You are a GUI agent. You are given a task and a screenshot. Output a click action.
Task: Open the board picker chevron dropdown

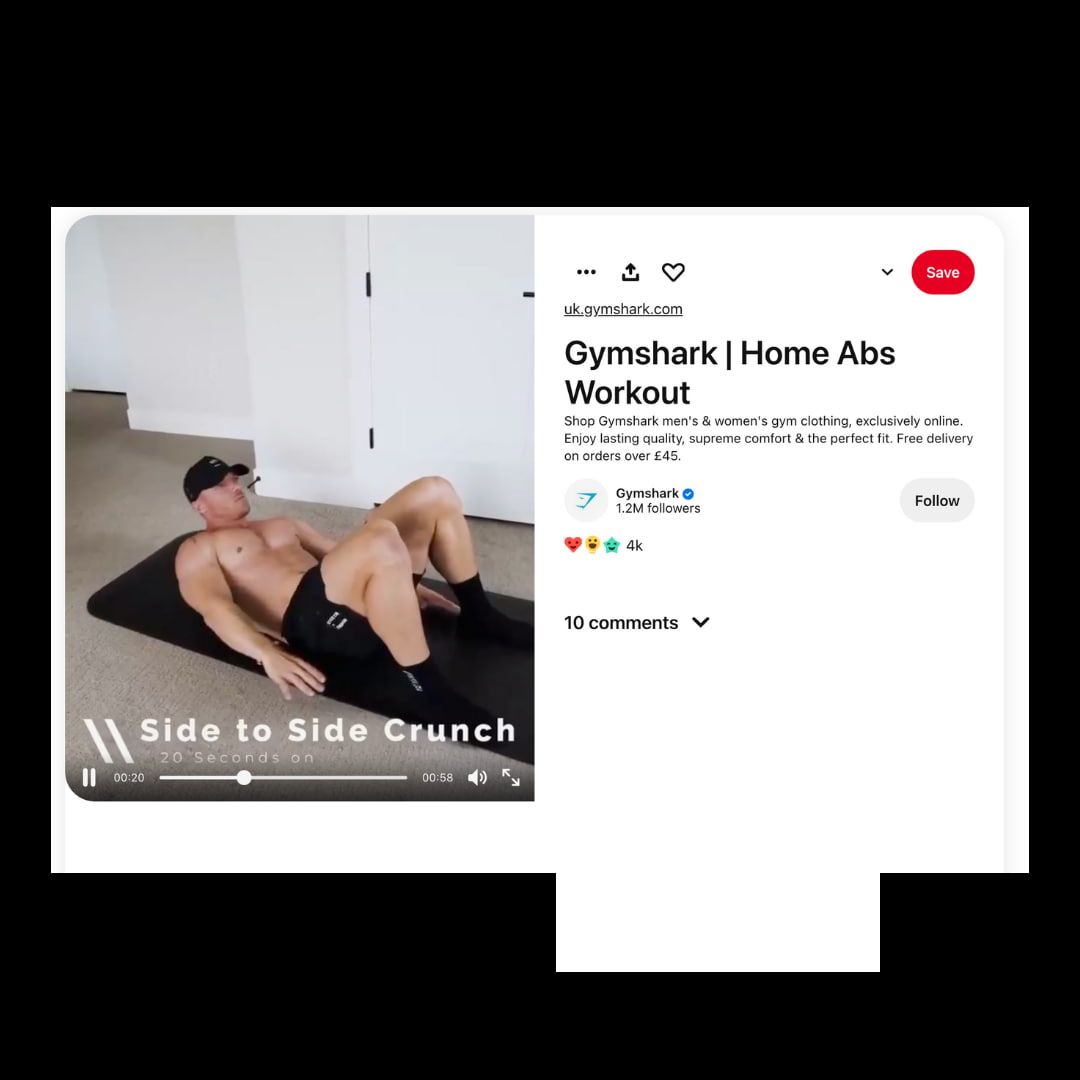click(x=887, y=272)
